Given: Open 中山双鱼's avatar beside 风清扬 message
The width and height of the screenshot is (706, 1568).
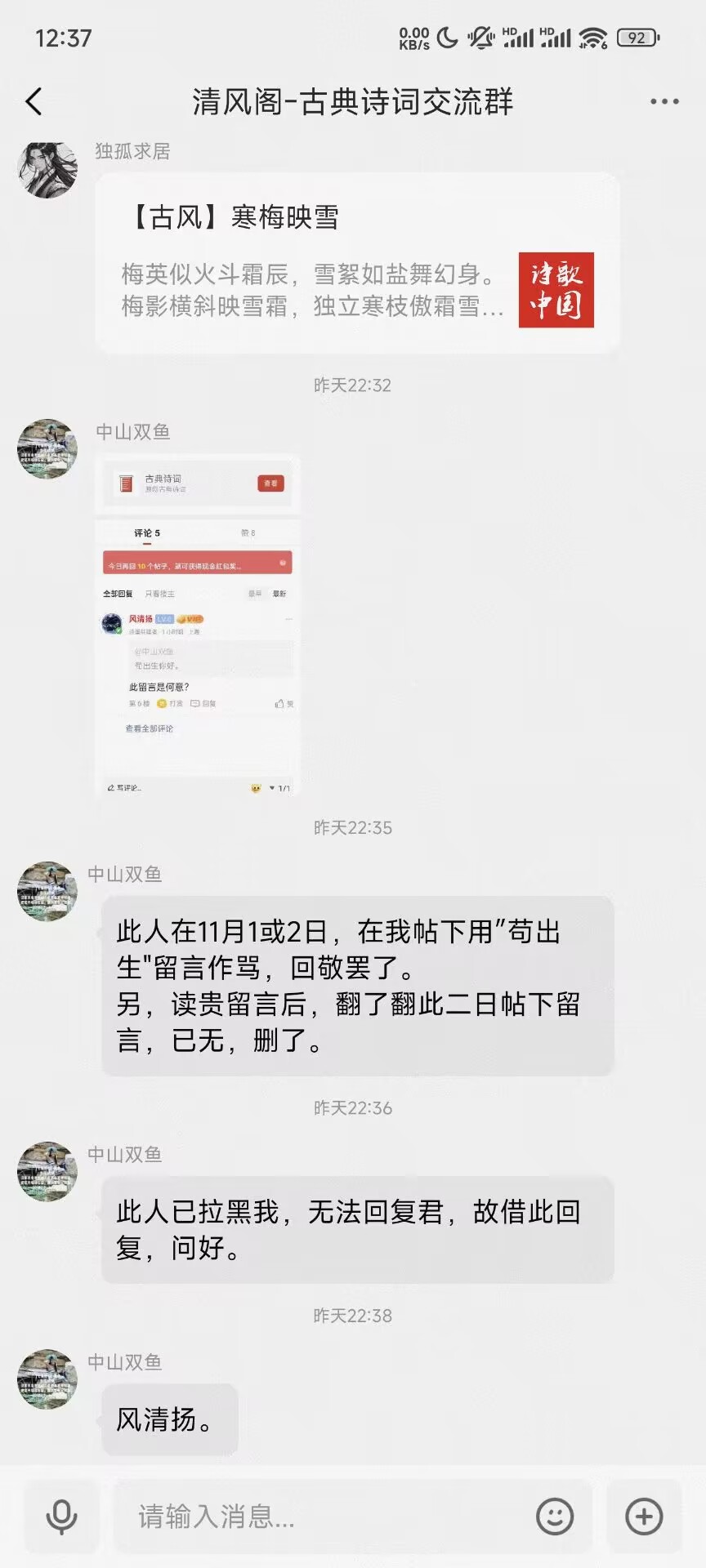Looking at the screenshot, I should tap(47, 1379).
